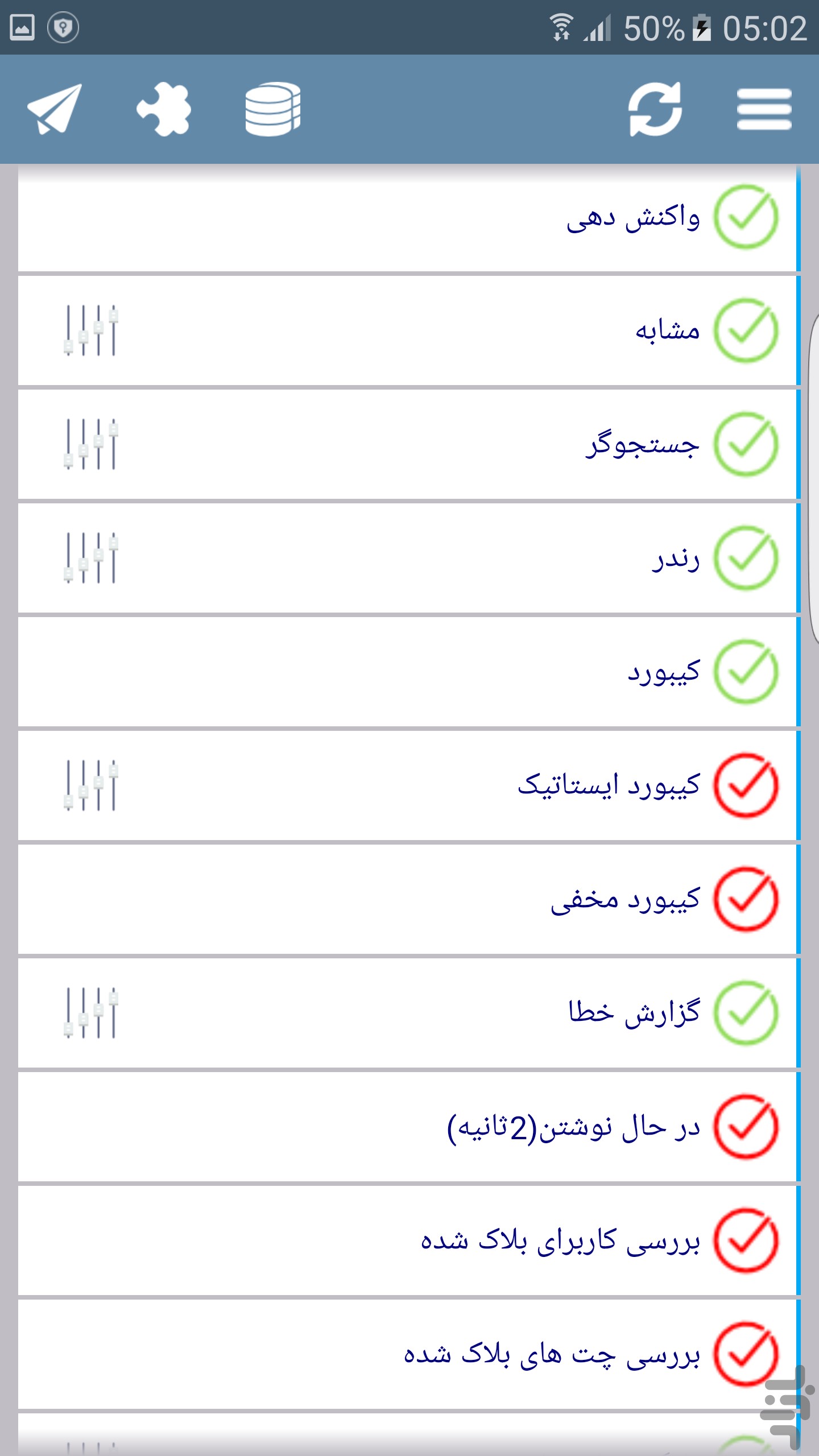The height and width of the screenshot is (1456, 819).
Task: Open settings sliders for گزارش خطا
Action: tap(91, 1013)
